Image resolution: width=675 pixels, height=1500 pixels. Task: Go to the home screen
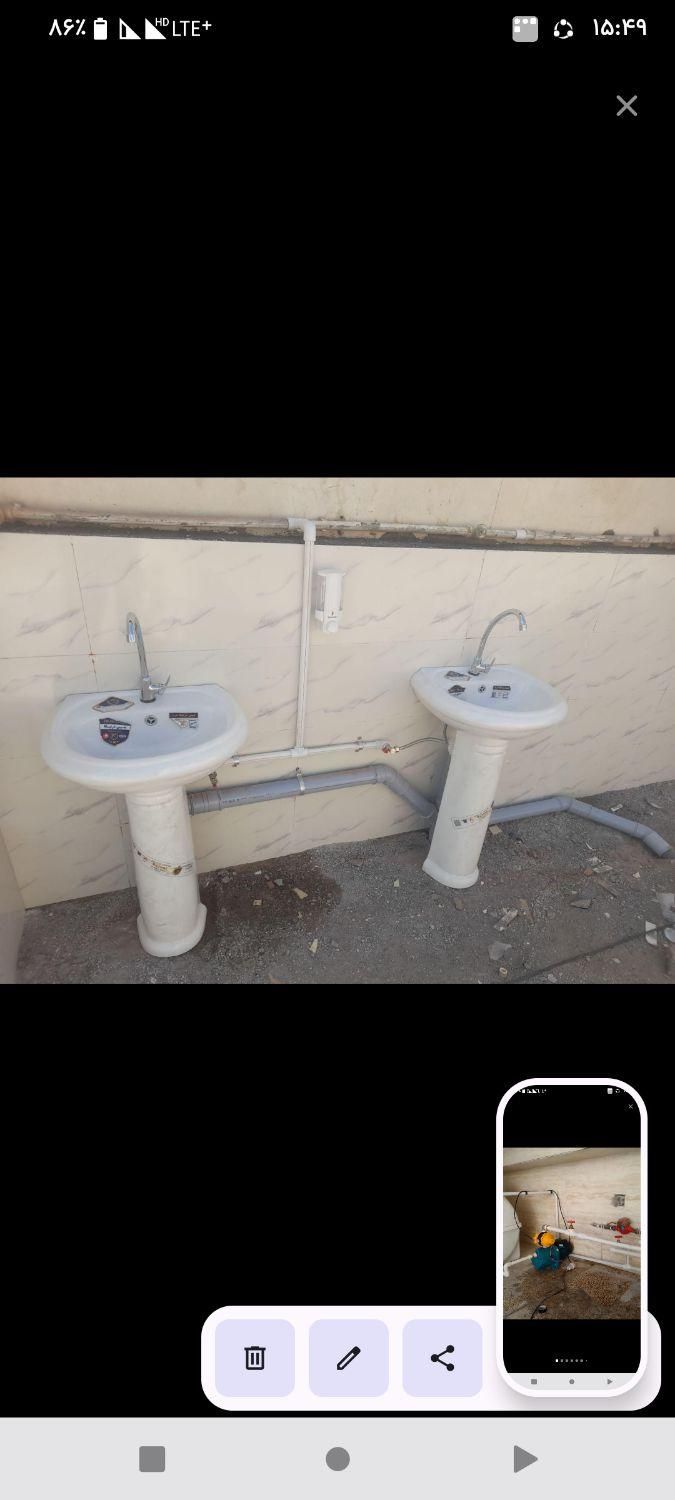click(338, 1459)
